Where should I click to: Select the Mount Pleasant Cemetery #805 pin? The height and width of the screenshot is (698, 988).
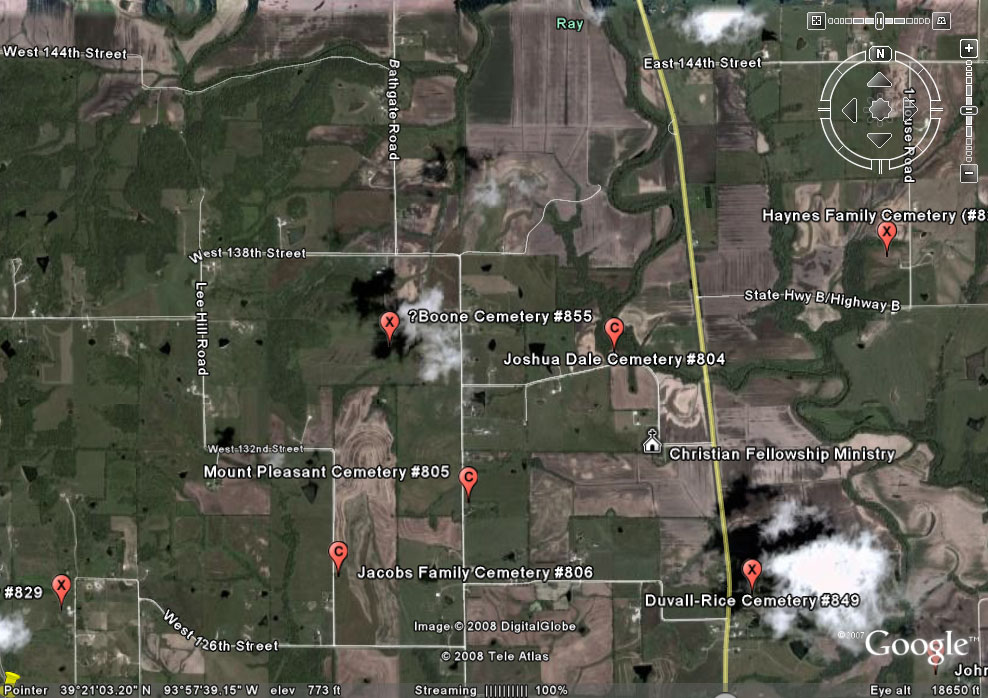[468, 479]
